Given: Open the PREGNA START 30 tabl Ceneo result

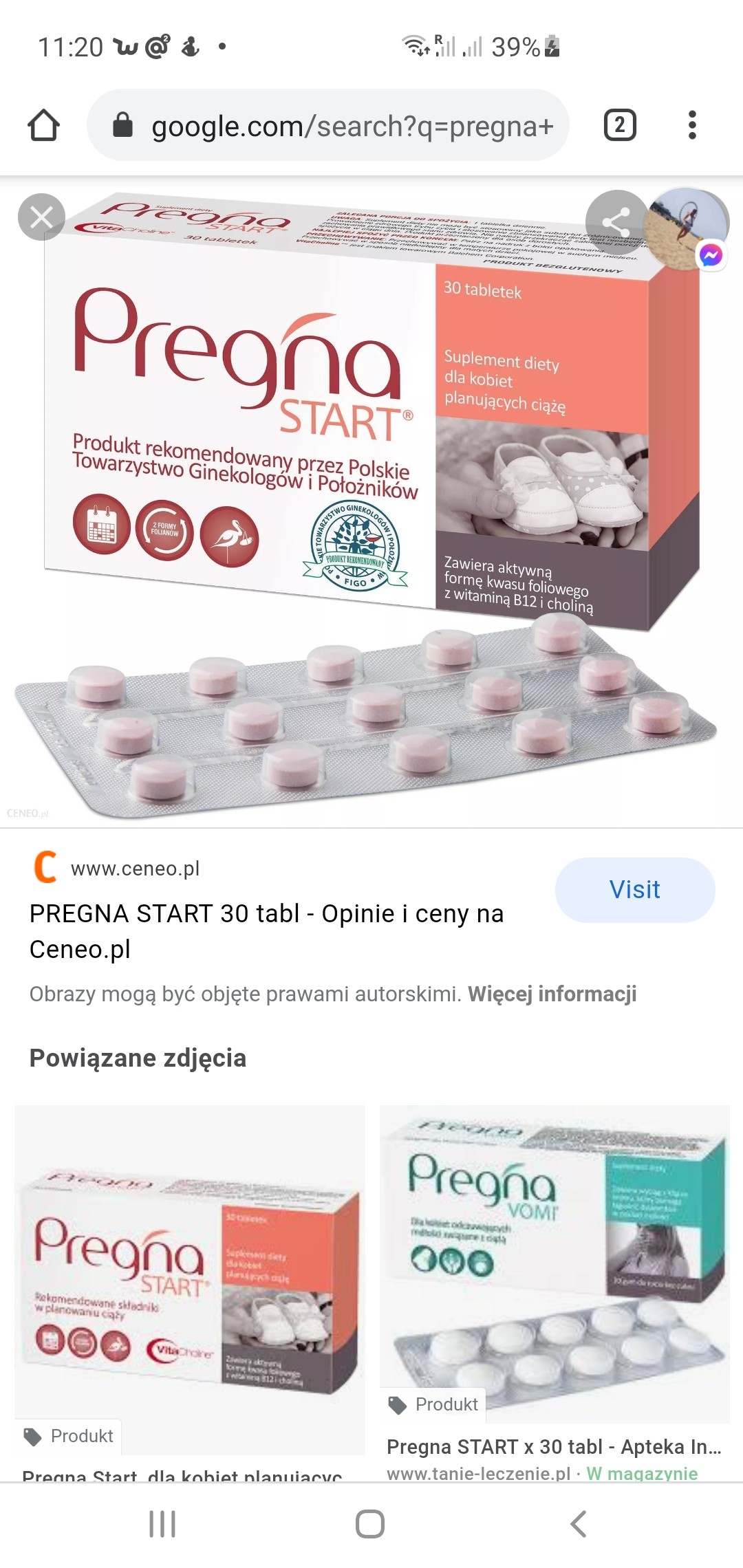Looking at the screenshot, I should click(x=267, y=930).
